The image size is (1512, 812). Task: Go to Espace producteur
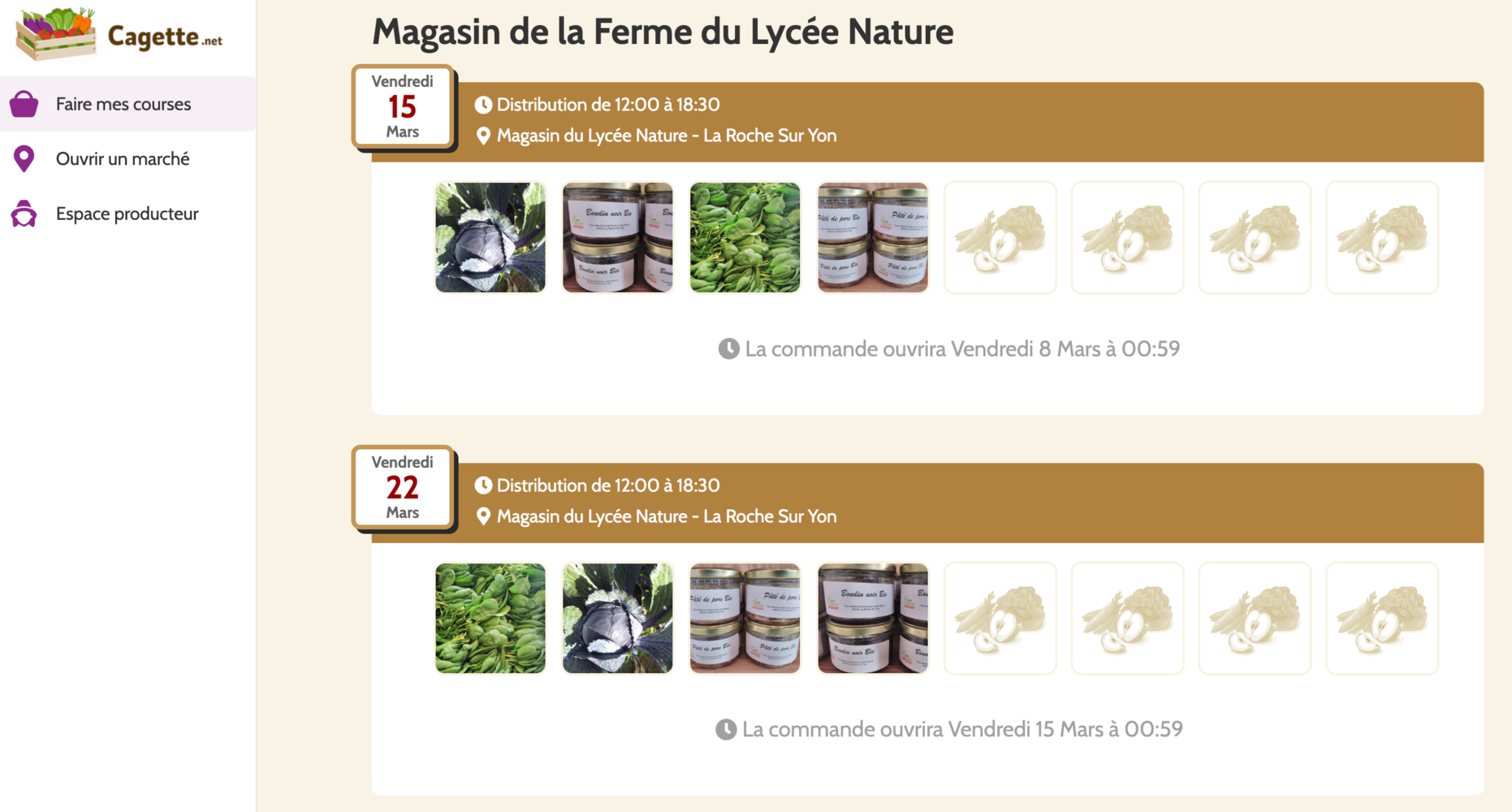pyautogui.click(x=127, y=214)
